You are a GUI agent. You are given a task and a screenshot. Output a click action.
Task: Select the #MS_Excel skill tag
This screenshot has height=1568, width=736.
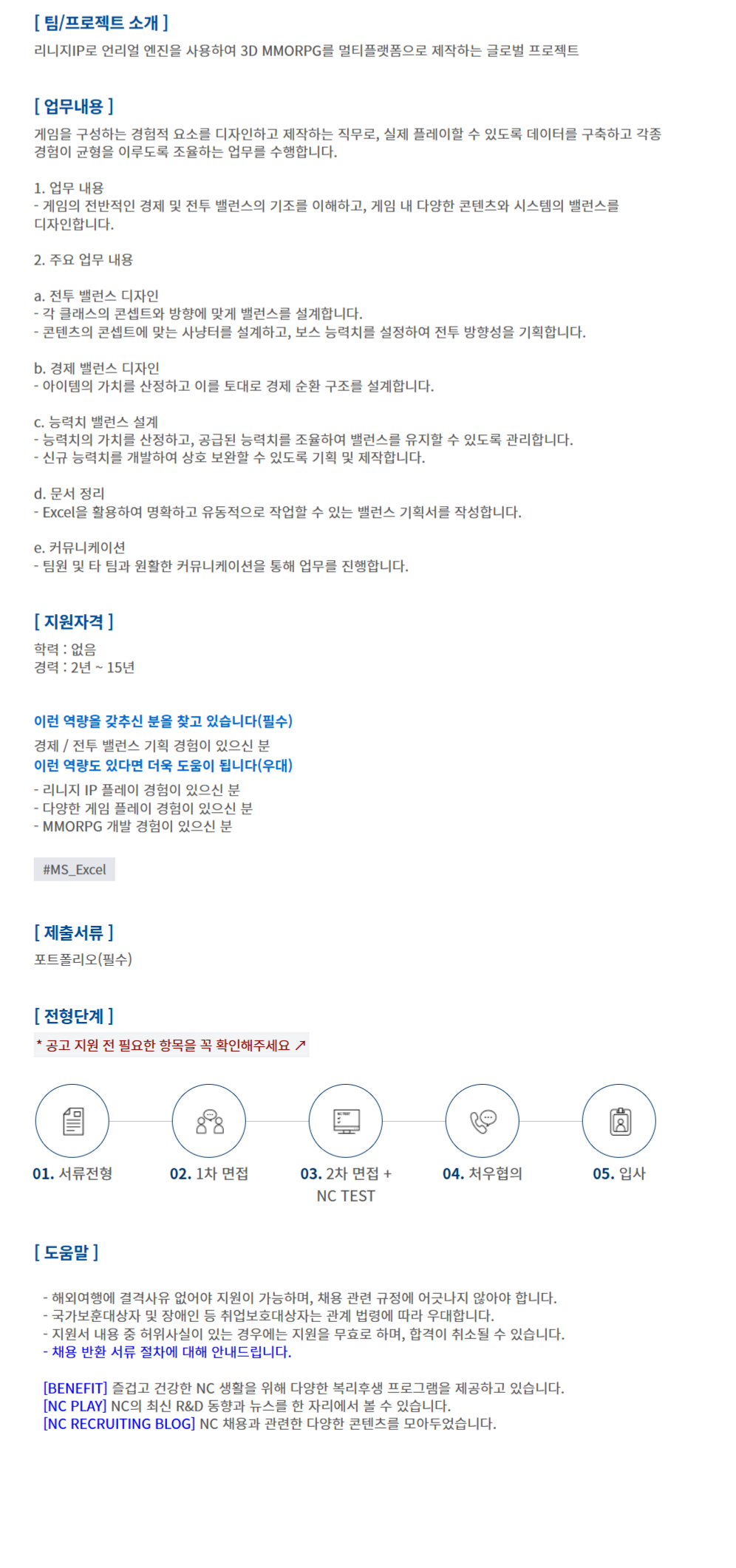pyautogui.click(x=75, y=870)
